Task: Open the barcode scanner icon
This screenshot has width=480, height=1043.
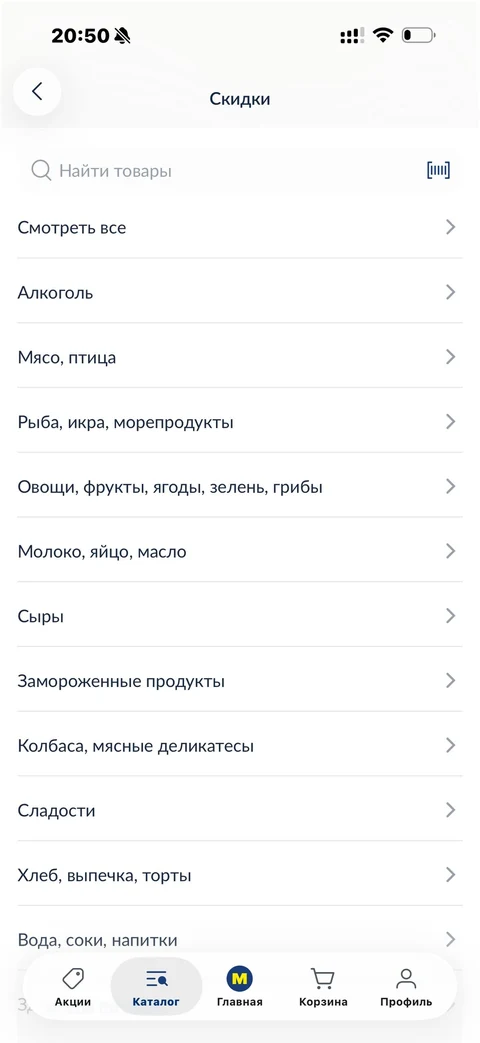Action: pyautogui.click(x=438, y=171)
